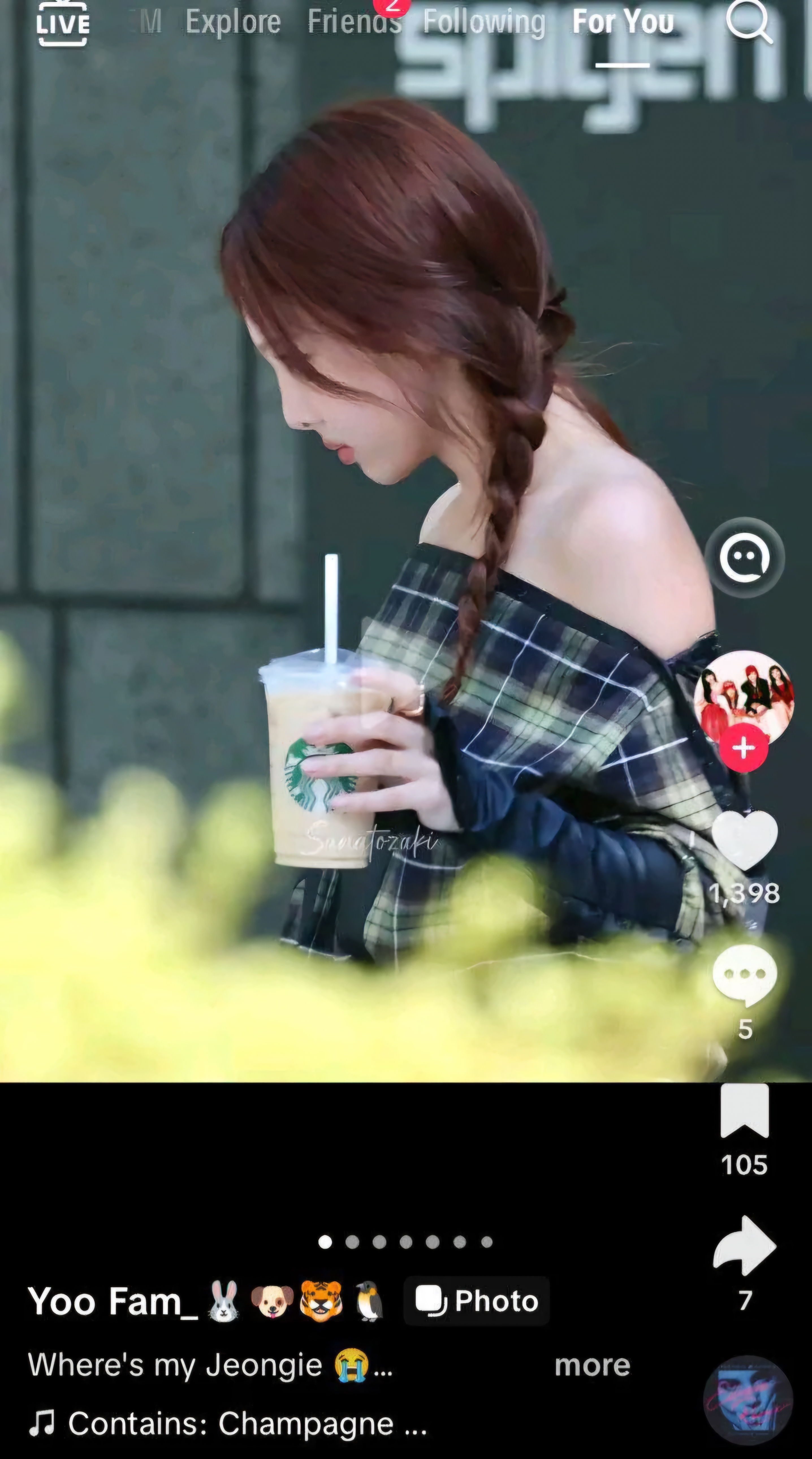Tap the Photo chip

(x=476, y=1301)
